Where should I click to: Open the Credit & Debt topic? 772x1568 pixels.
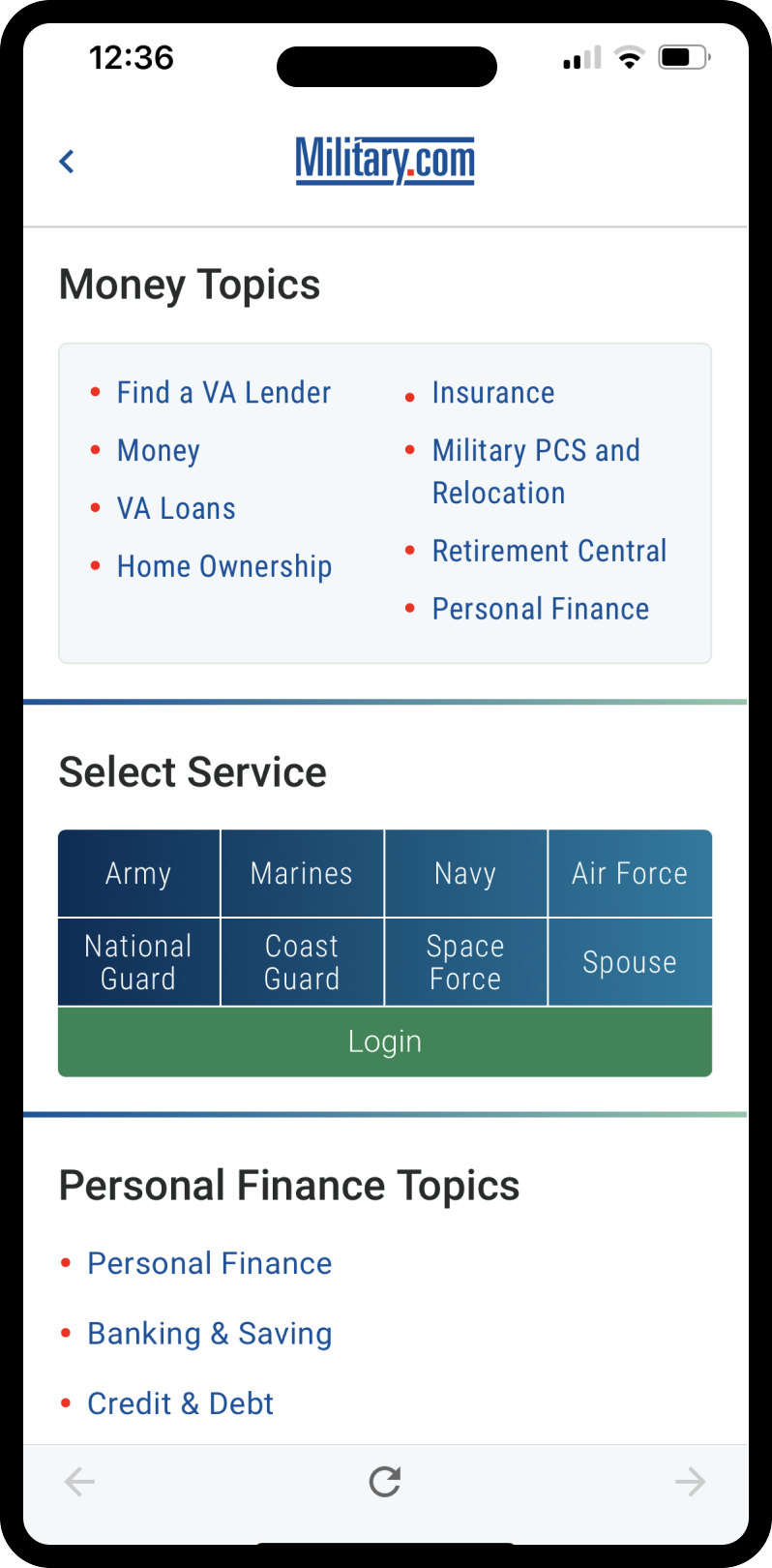180,1403
